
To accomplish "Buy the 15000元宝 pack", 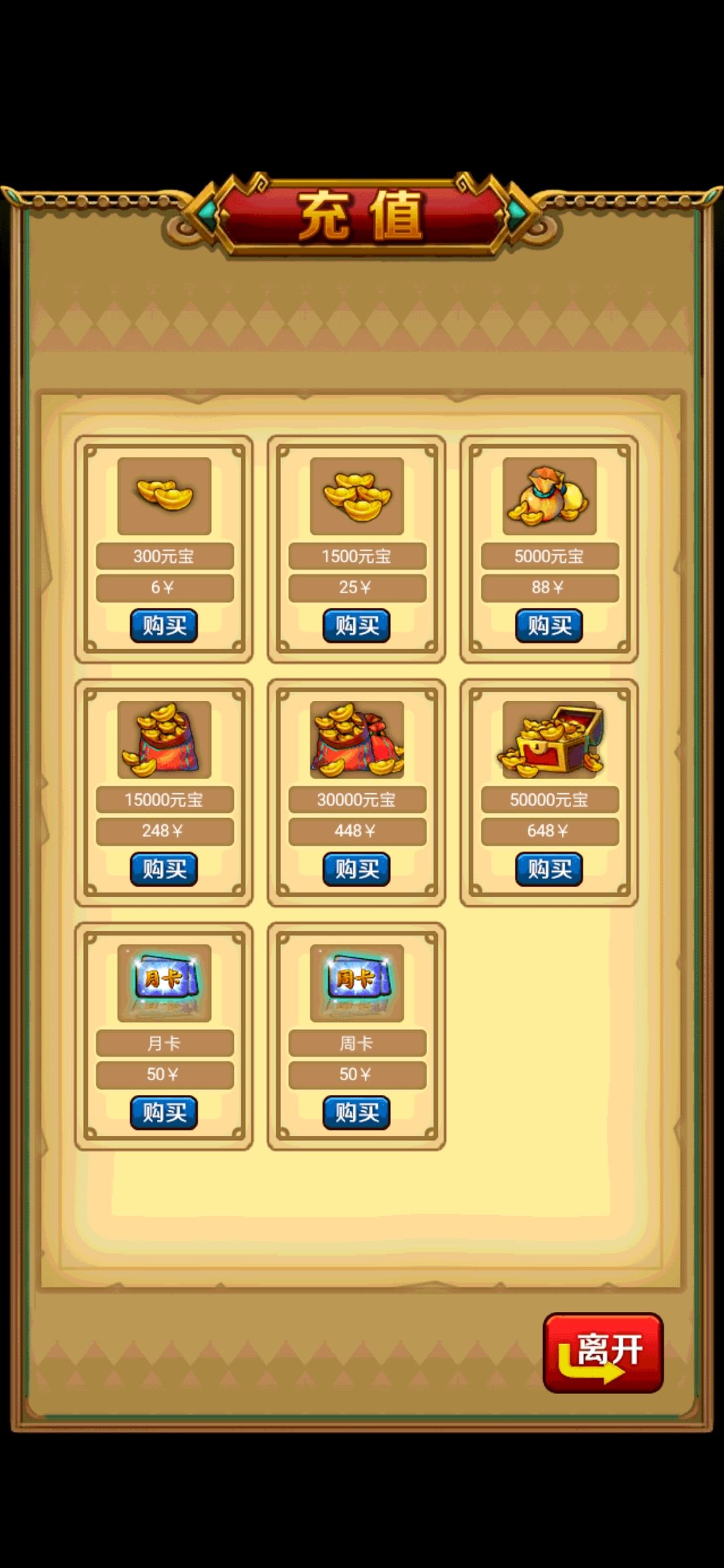I will click(x=164, y=869).
